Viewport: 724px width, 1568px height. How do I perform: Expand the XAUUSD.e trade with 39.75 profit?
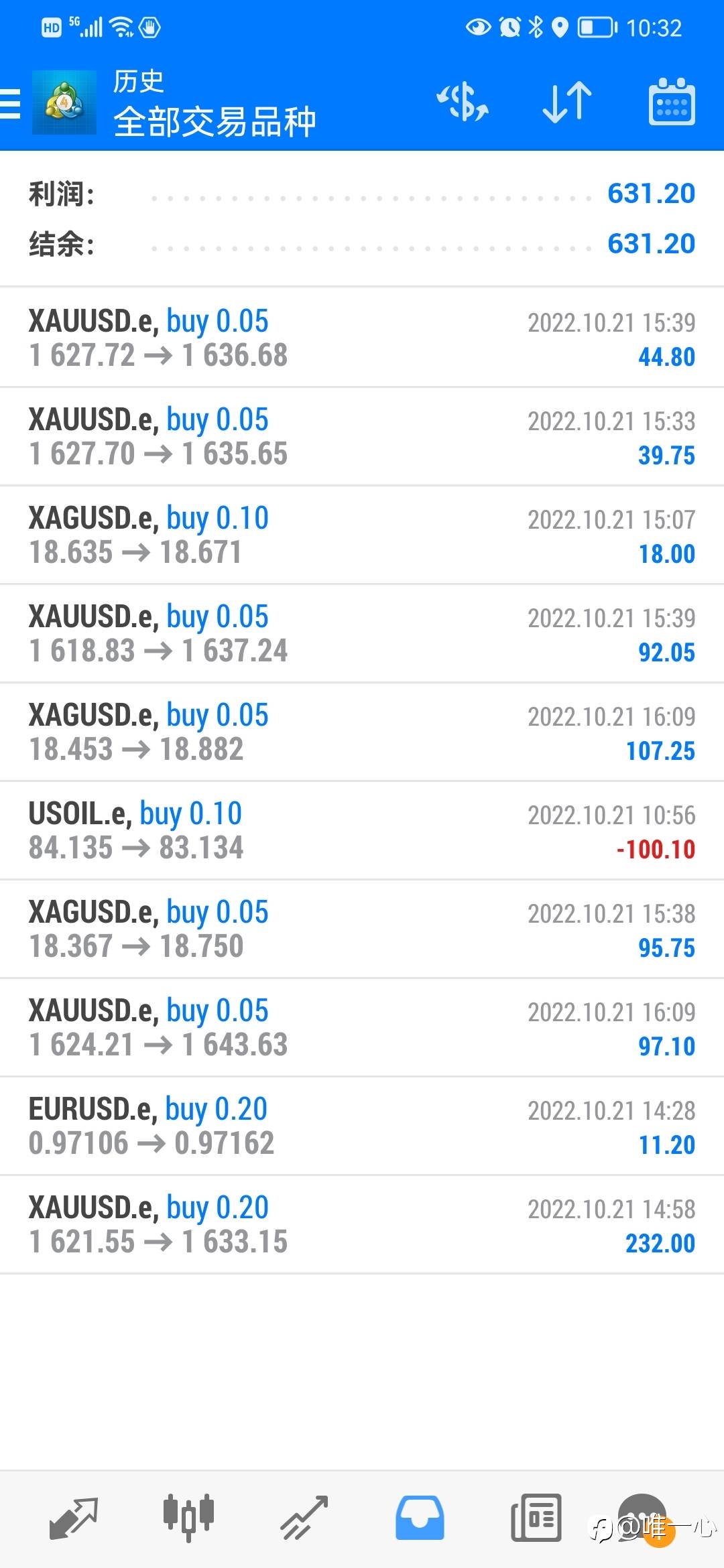click(x=362, y=436)
